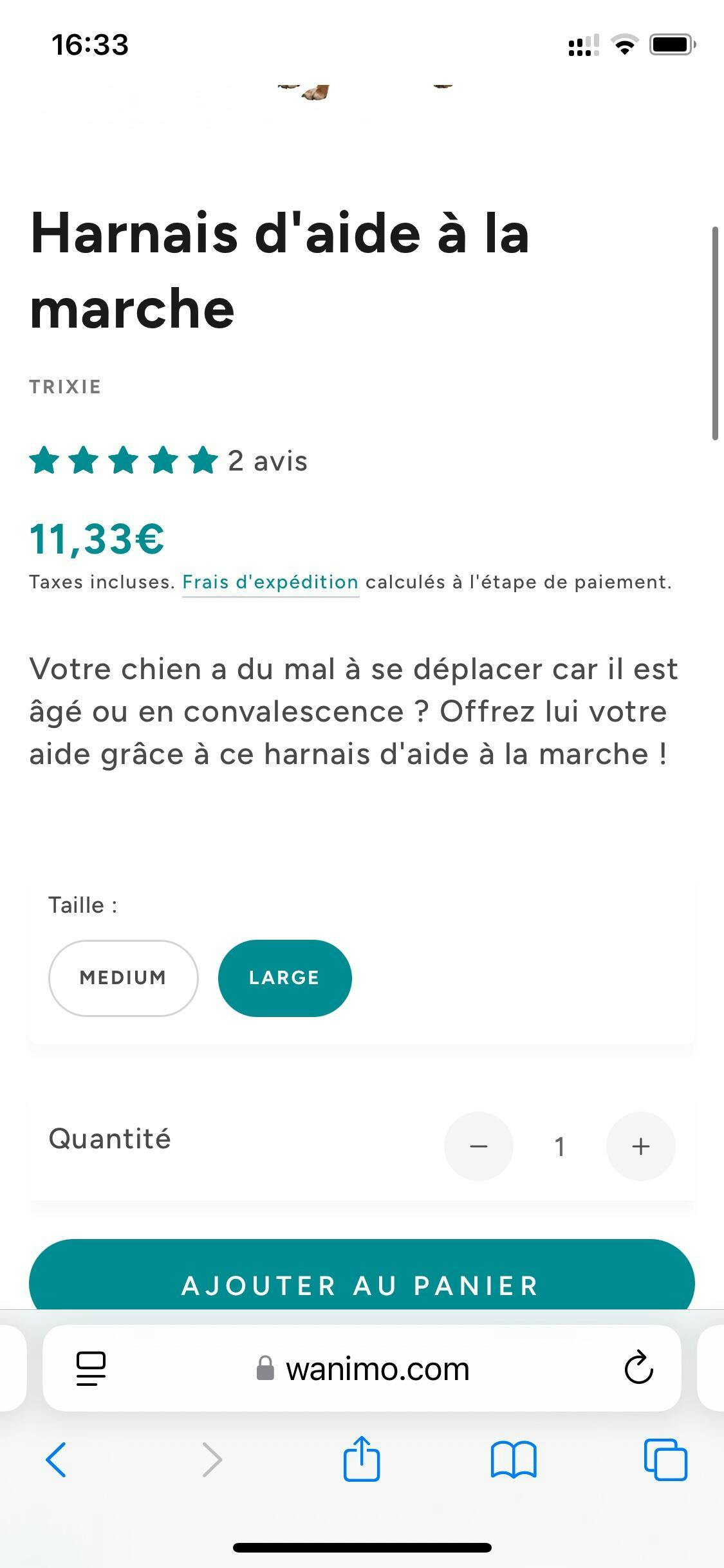The height and width of the screenshot is (1568, 724).
Task: Increase quantity with the plus button
Action: tap(640, 1146)
